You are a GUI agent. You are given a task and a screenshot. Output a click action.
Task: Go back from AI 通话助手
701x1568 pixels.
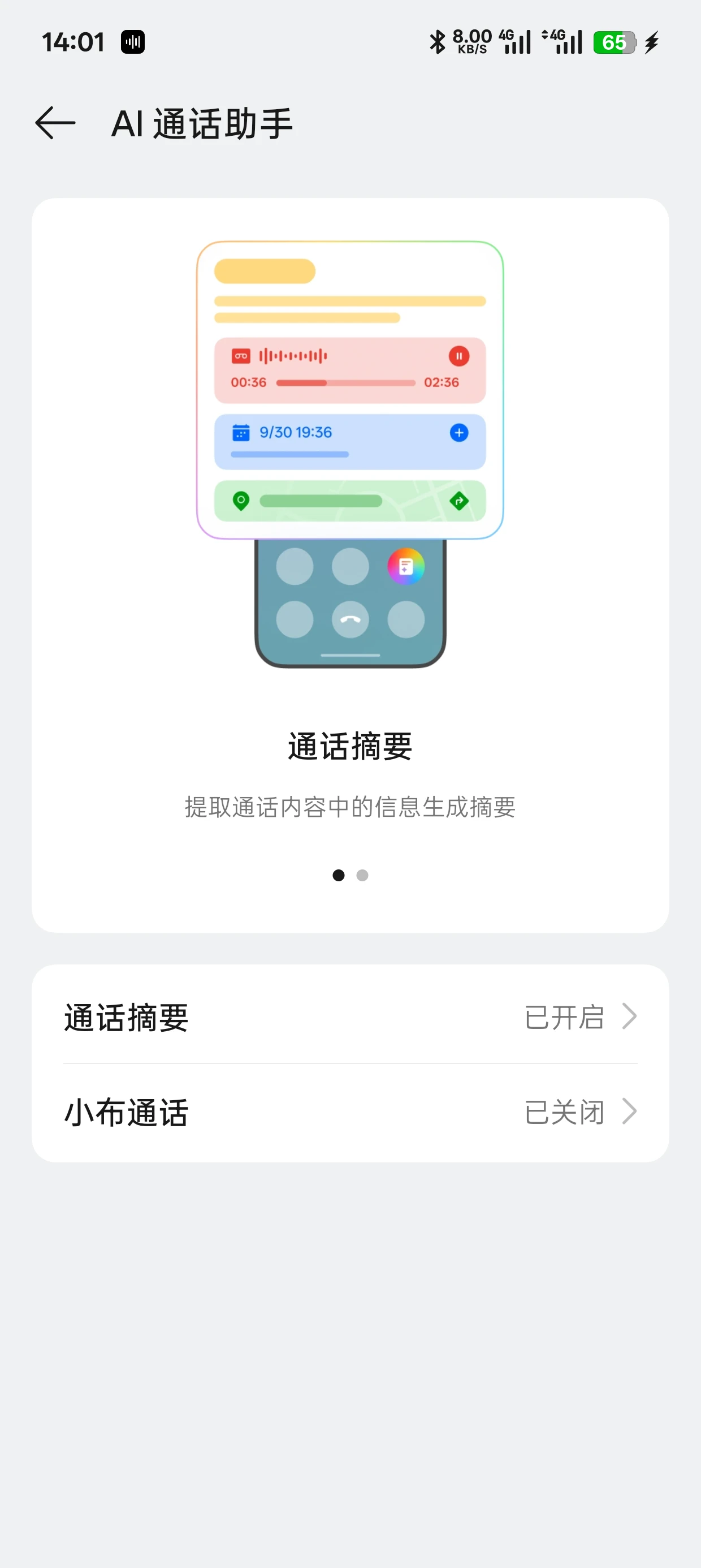[x=55, y=123]
